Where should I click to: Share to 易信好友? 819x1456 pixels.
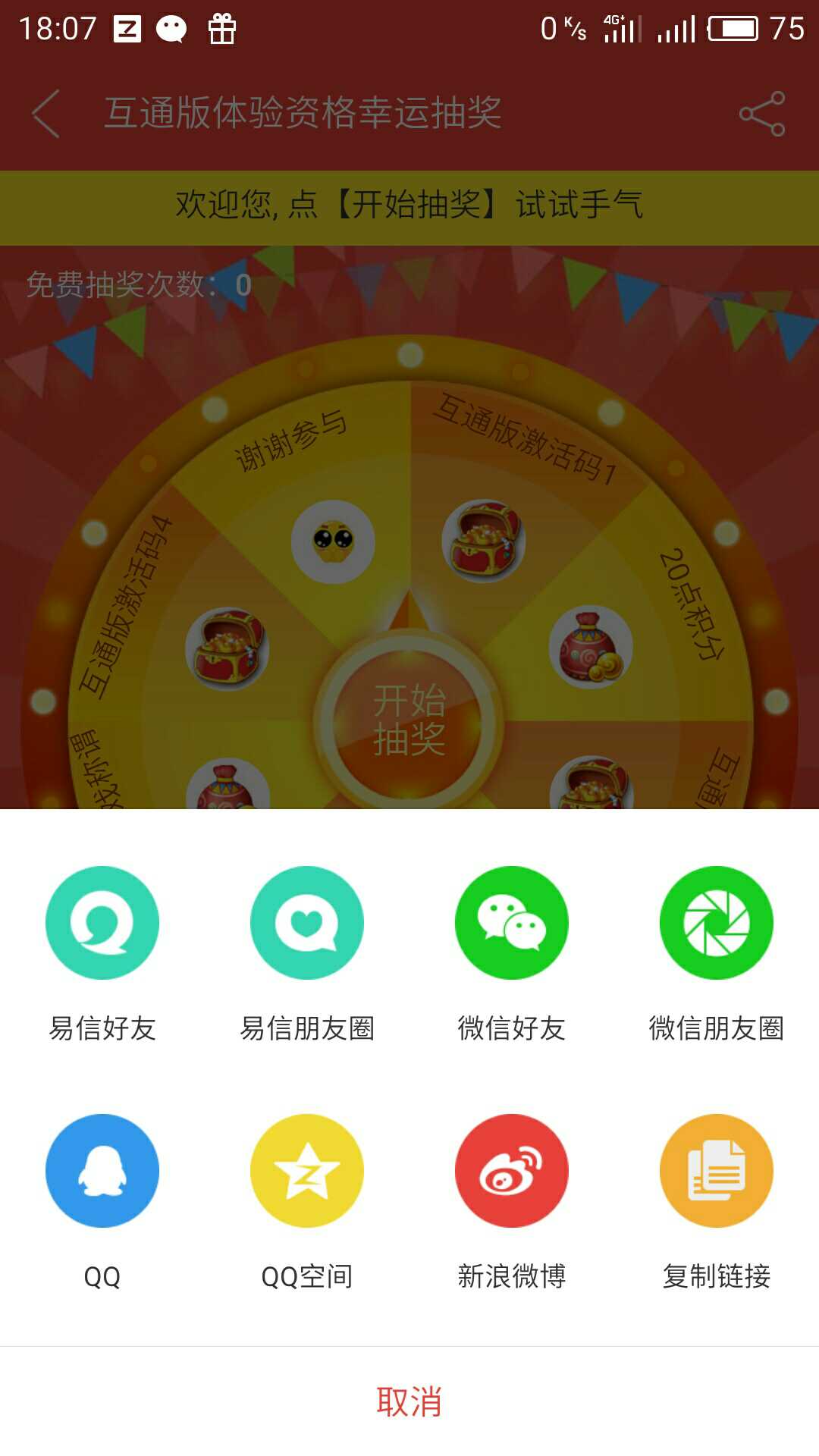102,923
